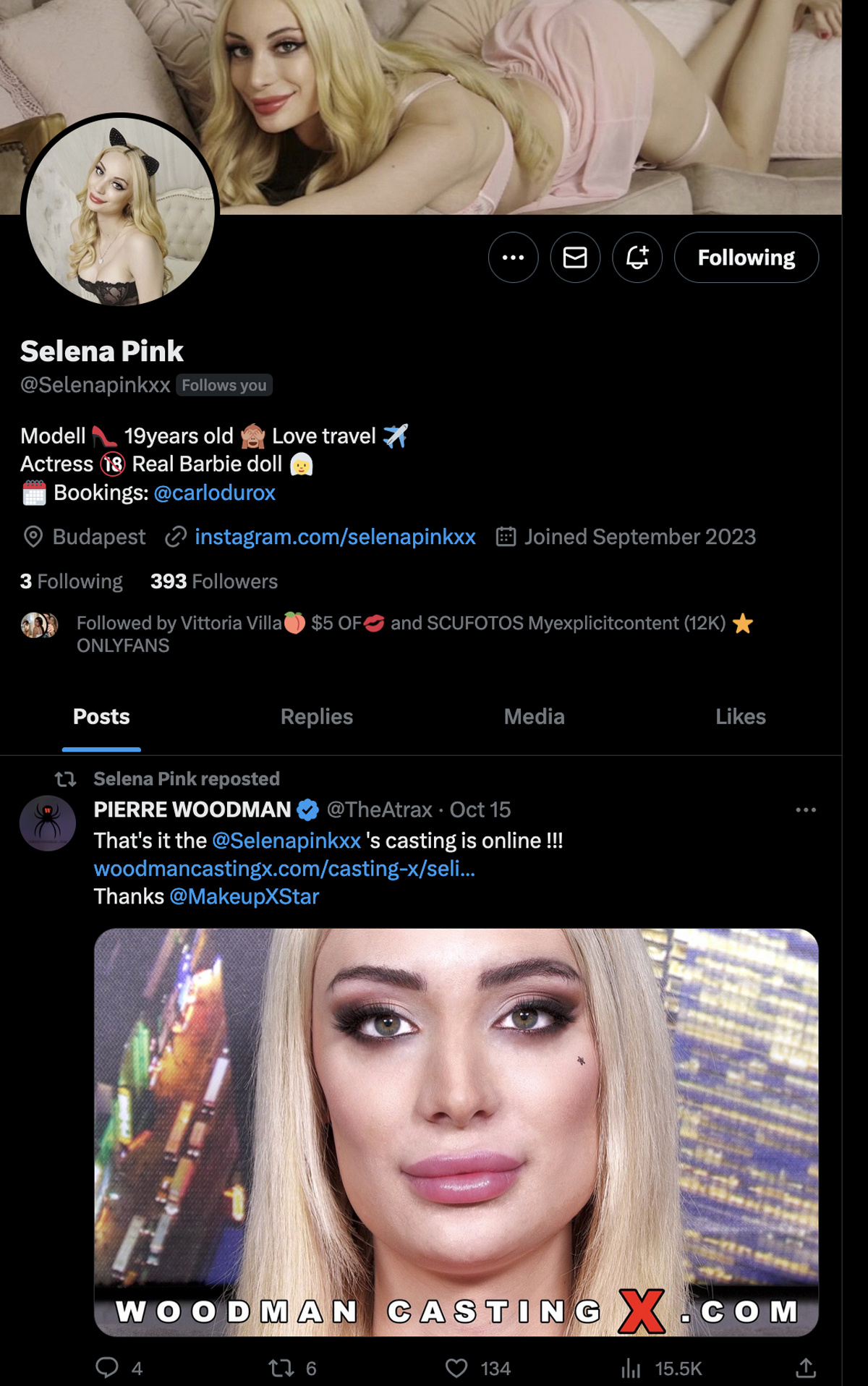The height and width of the screenshot is (1386, 868).
Task: Open the profile's more options menu
Action: [x=513, y=258]
